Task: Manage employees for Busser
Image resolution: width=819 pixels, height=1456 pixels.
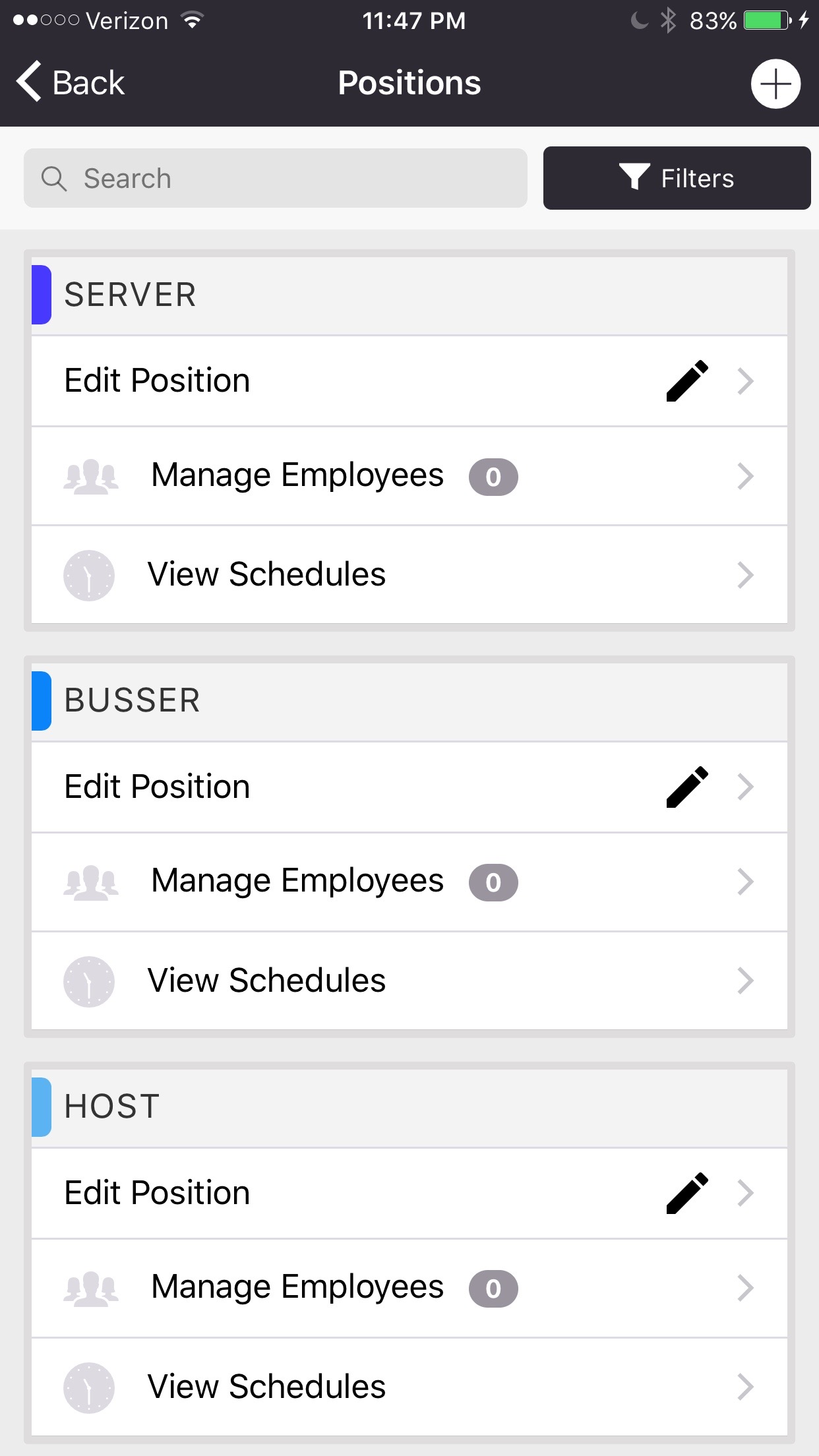Action: pos(409,882)
